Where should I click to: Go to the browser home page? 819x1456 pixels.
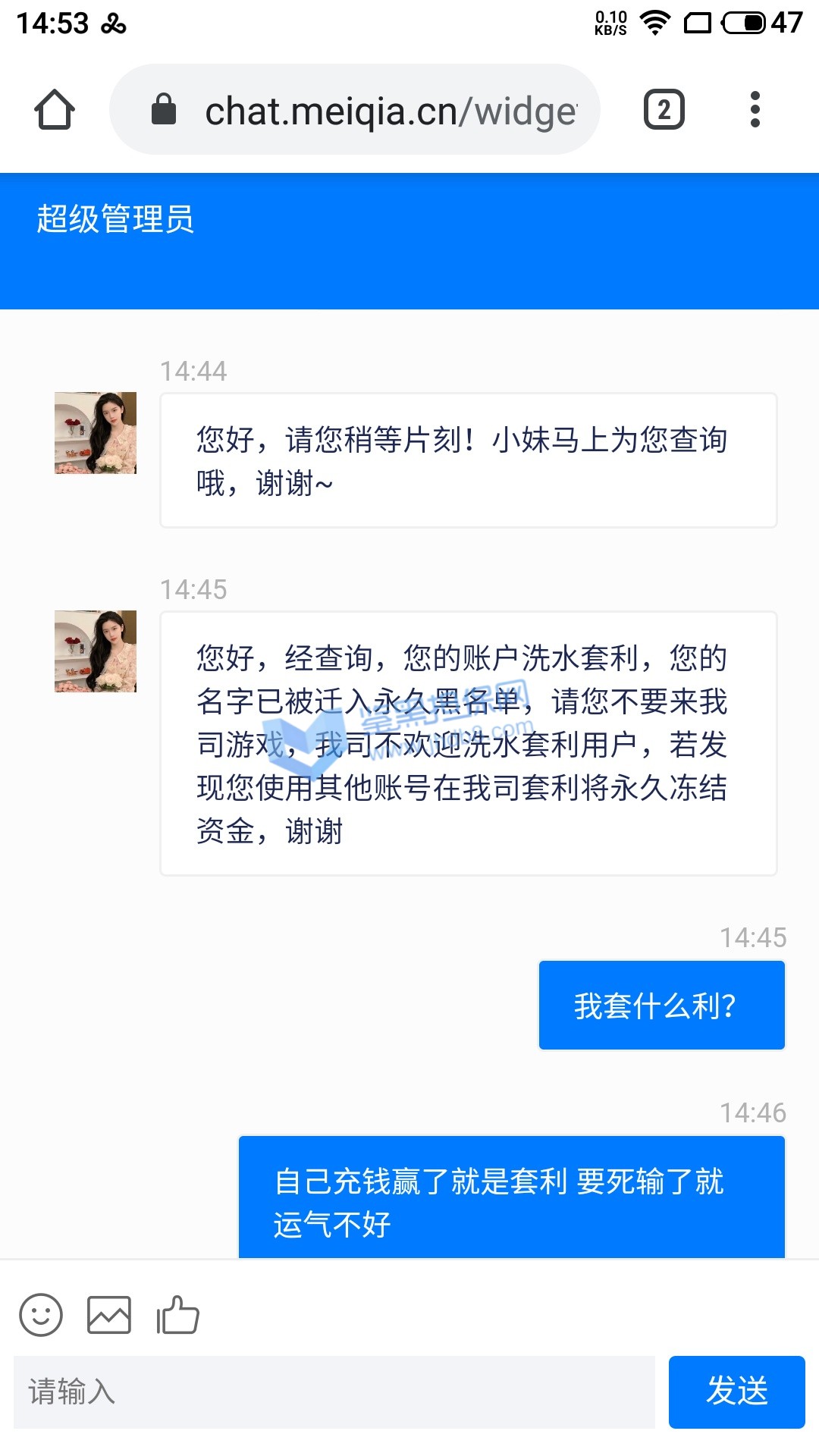[55, 110]
